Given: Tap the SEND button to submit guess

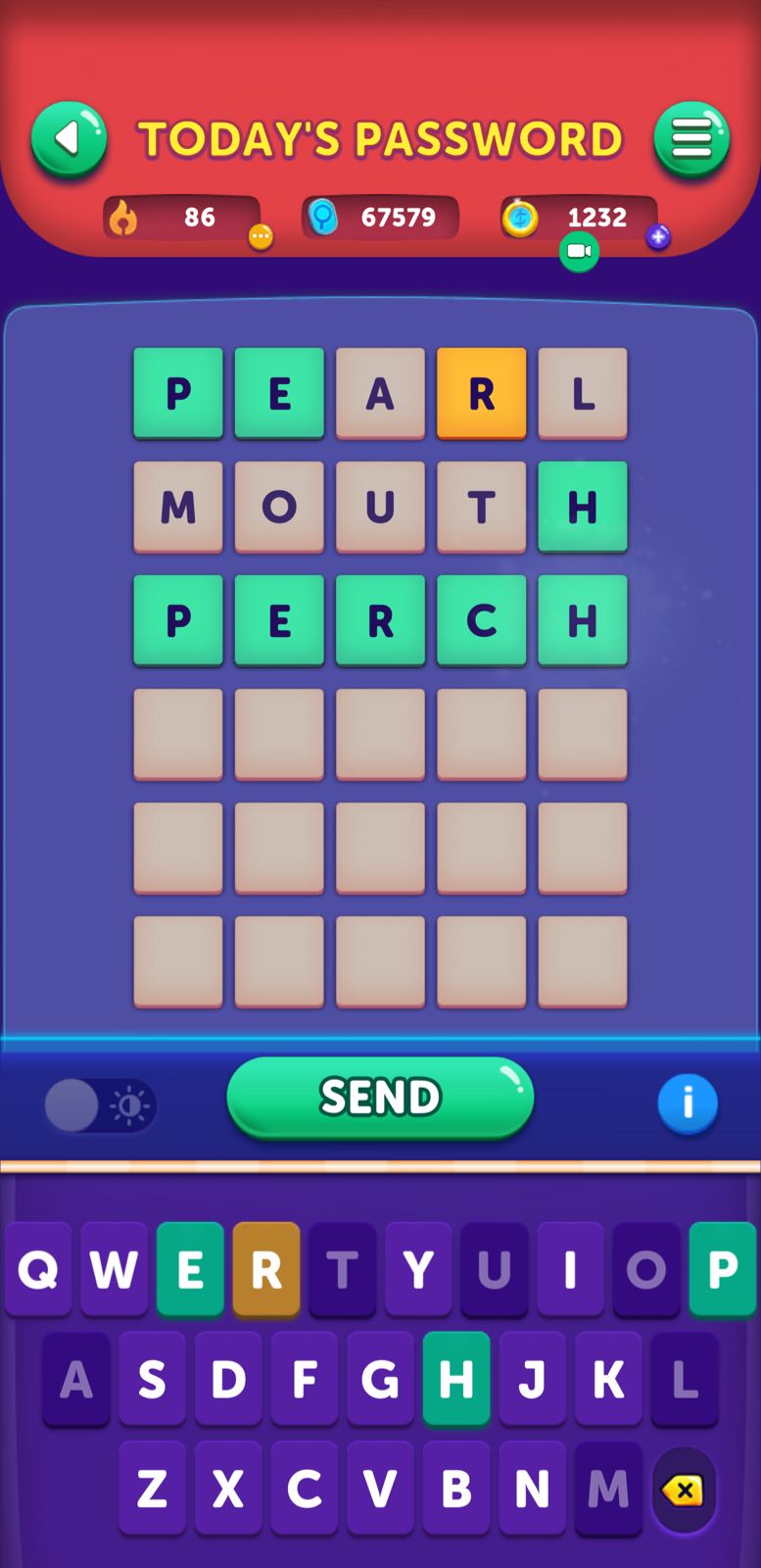Looking at the screenshot, I should [x=380, y=1098].
